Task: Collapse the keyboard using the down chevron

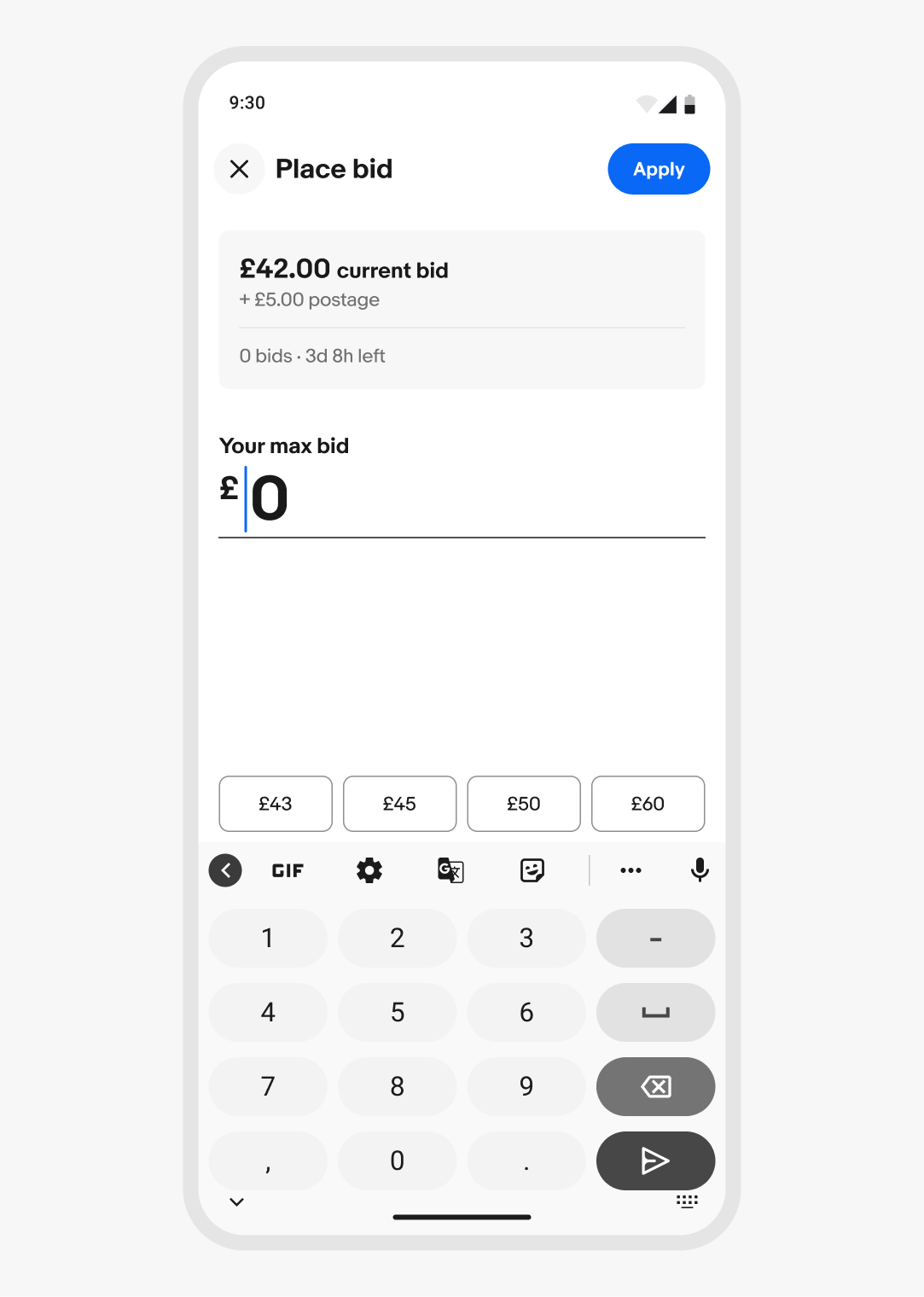Action: click(x=236, y=1201)
